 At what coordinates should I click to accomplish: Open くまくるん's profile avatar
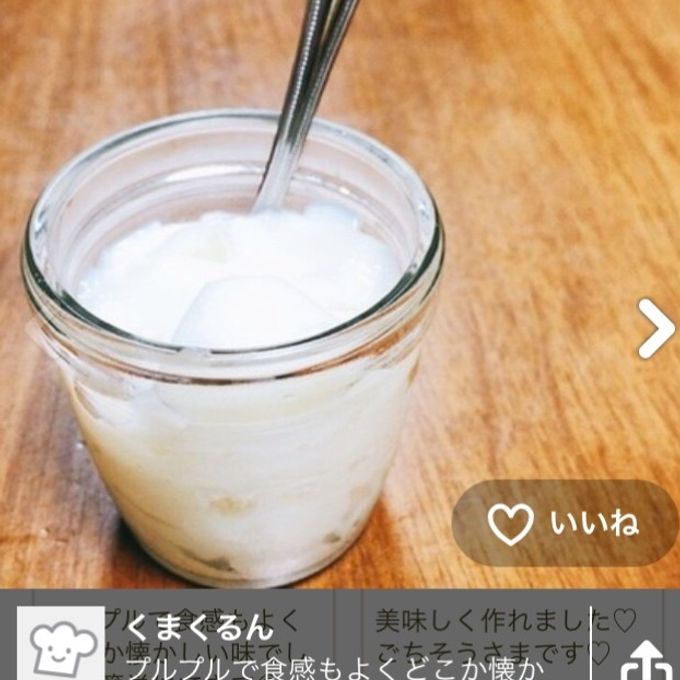(x=62, y=645)
